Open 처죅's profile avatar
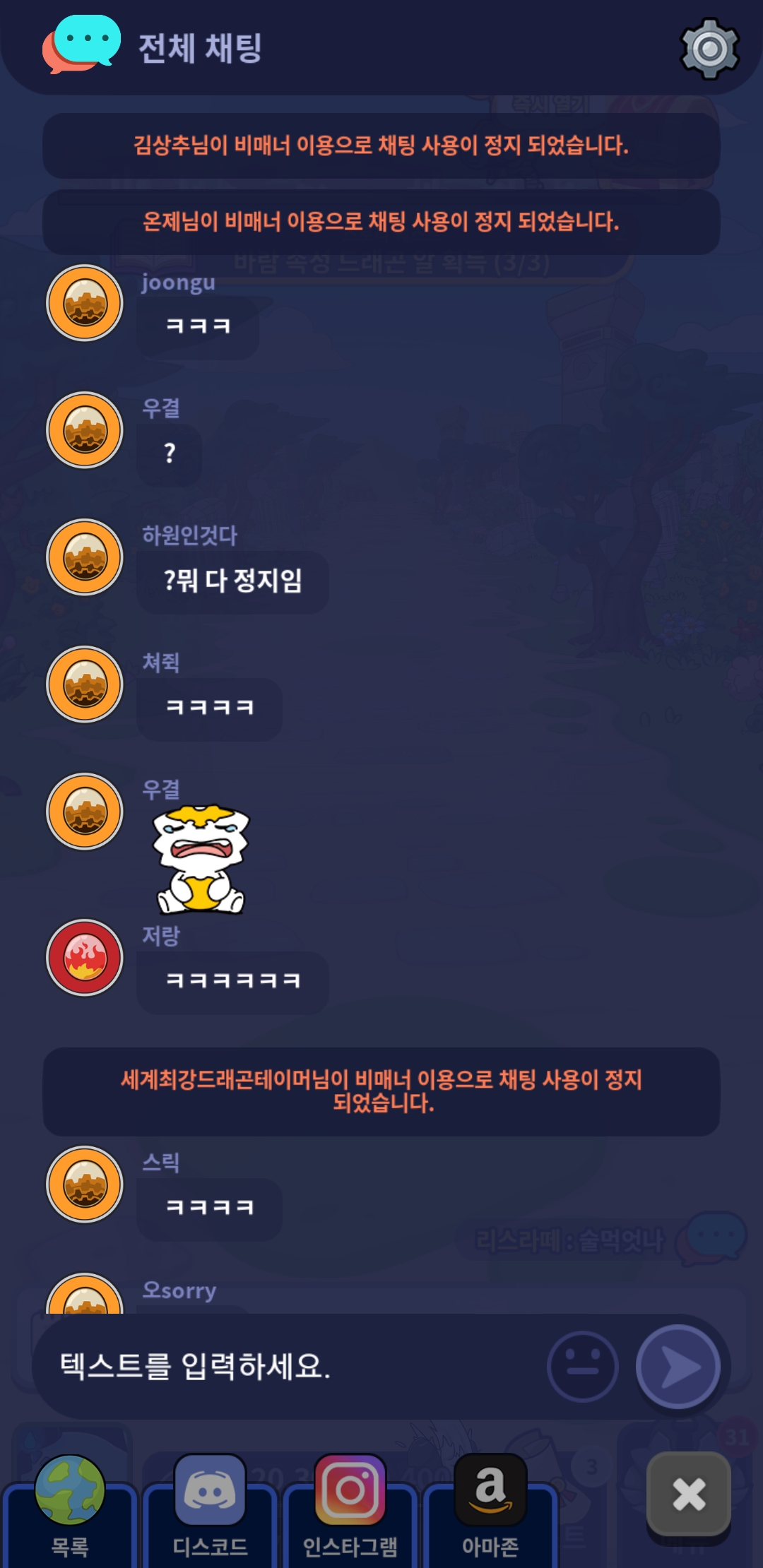 click(85, 684)
